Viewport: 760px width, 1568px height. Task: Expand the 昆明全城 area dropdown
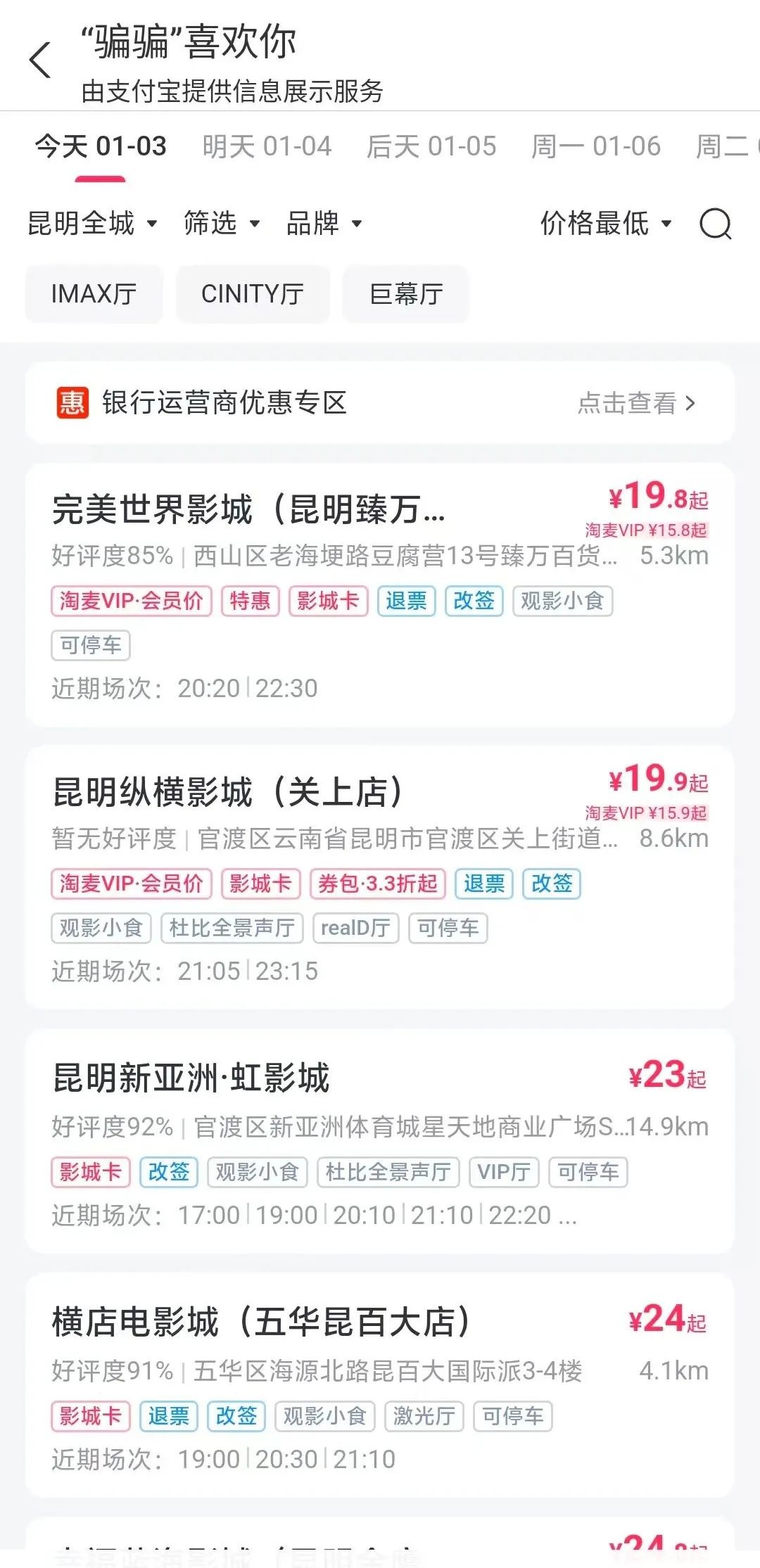click(91, 224)
